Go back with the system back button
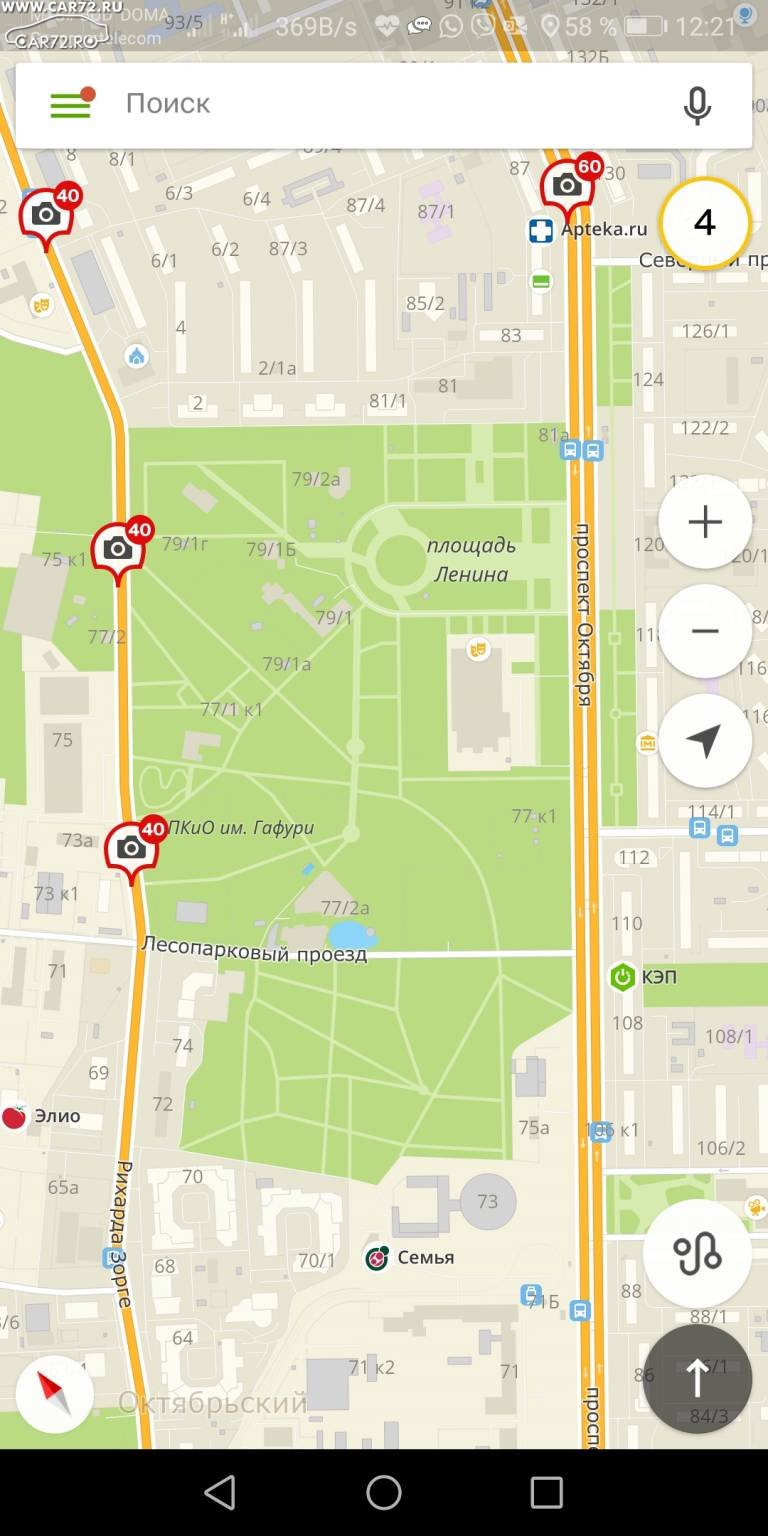Viewport: 768px width, 1536px height. point(220,1493)
